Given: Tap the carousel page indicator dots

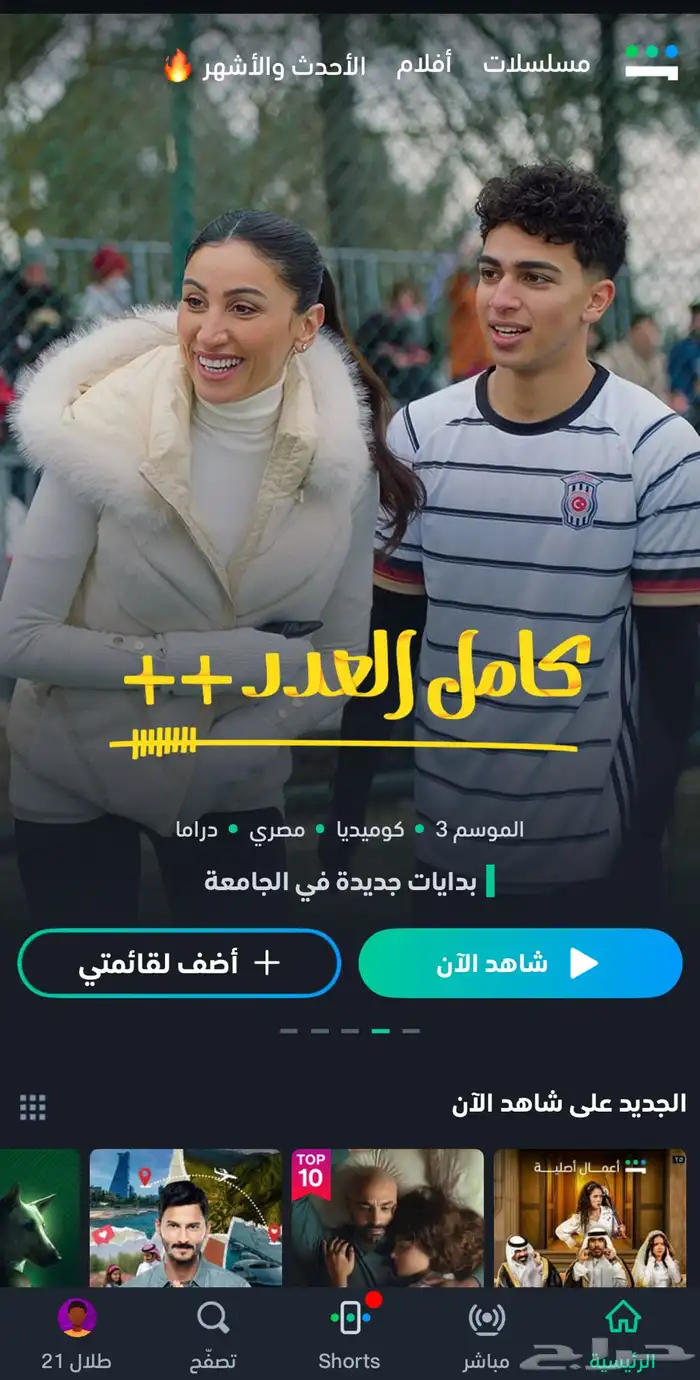Looking at the screenshot, I should tap(350, 1030).
